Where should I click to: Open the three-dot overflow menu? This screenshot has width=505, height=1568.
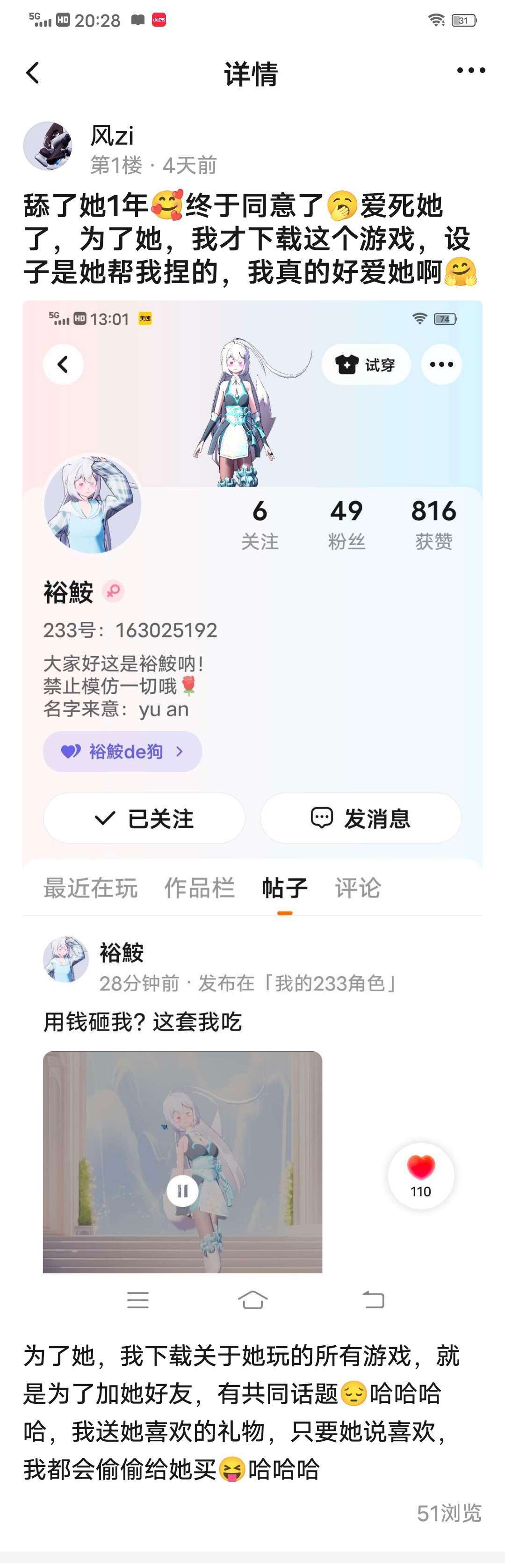(x=470, y=71)
